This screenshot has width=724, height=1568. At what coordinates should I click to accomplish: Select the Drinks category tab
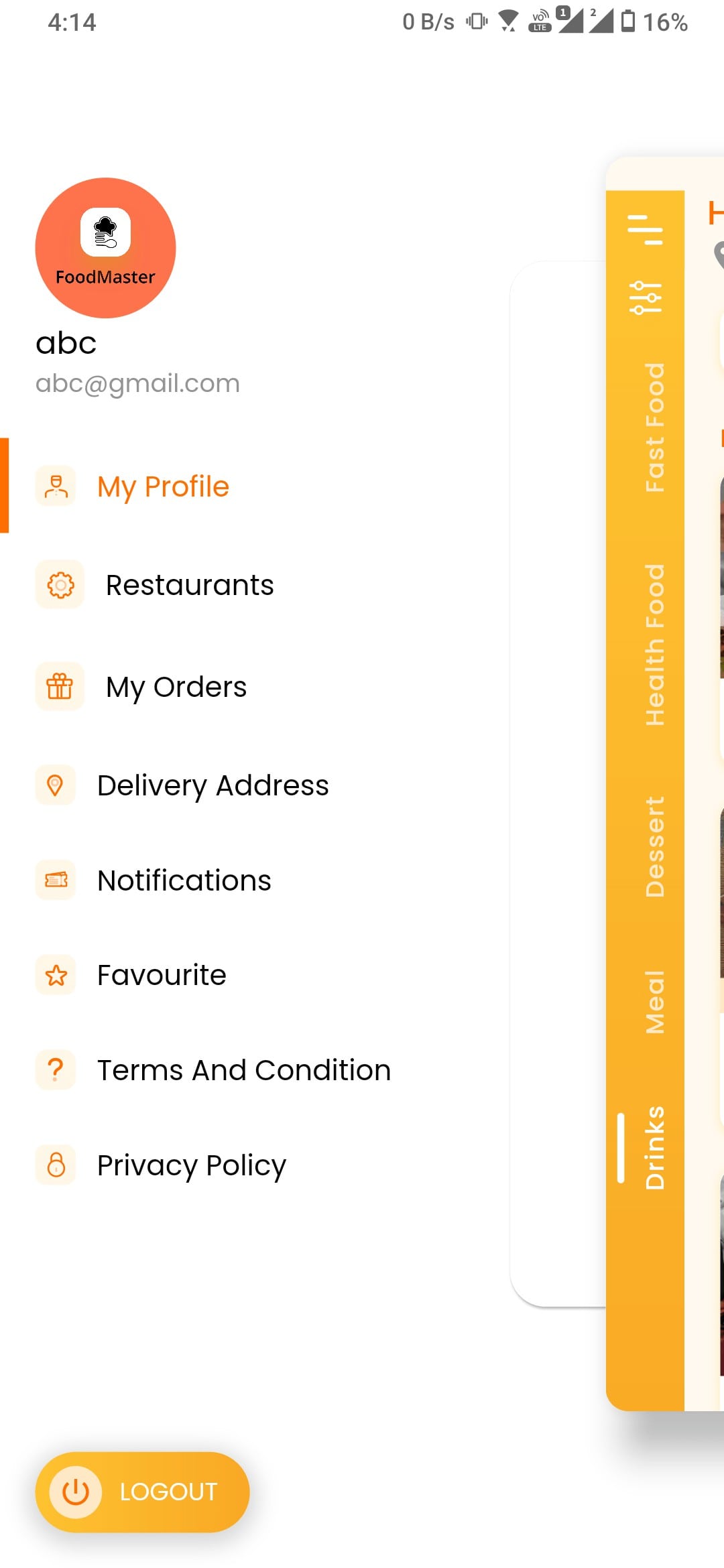point(654,1147)
